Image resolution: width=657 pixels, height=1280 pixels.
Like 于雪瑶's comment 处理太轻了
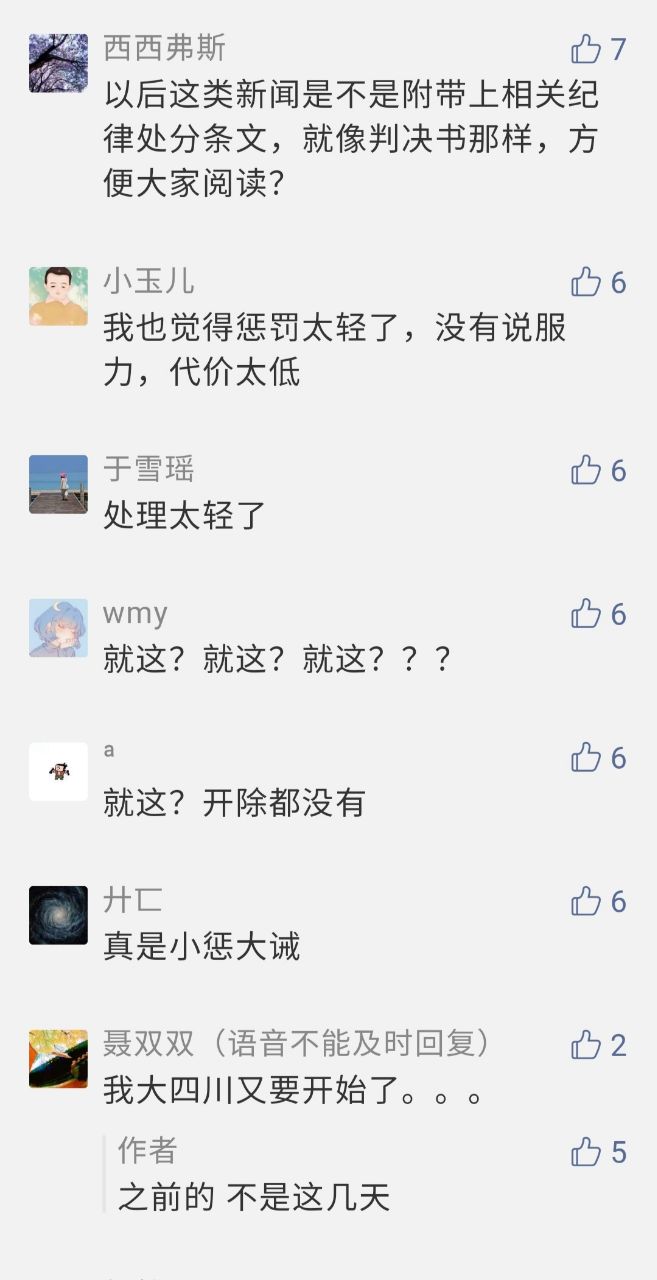pos(586,470)
